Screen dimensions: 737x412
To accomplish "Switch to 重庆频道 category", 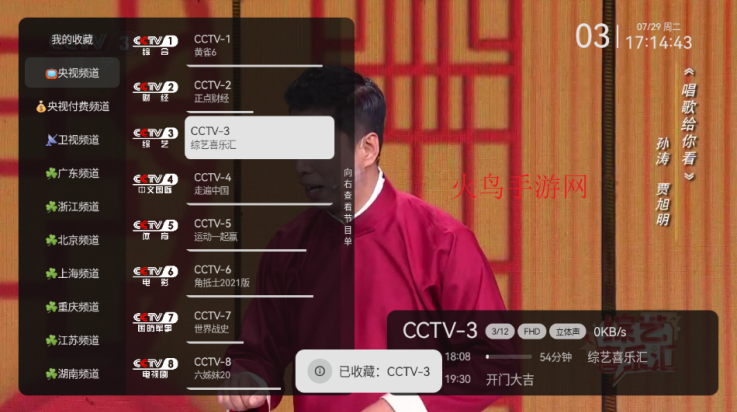I will pos(72,307).
